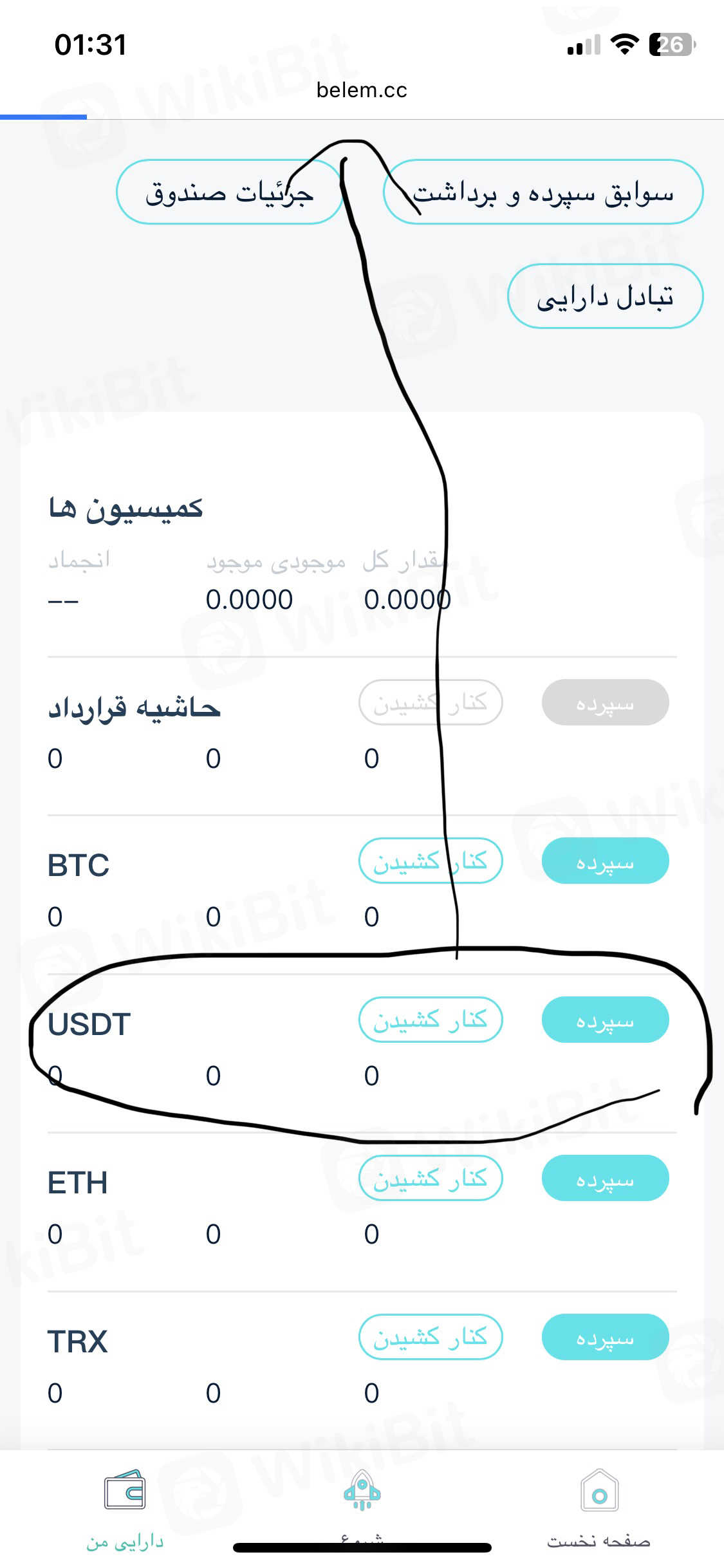Screen dimensions: 724x1568
Task: Switch to the home (صفحه نخست) tab
Action: point(599,1506)
